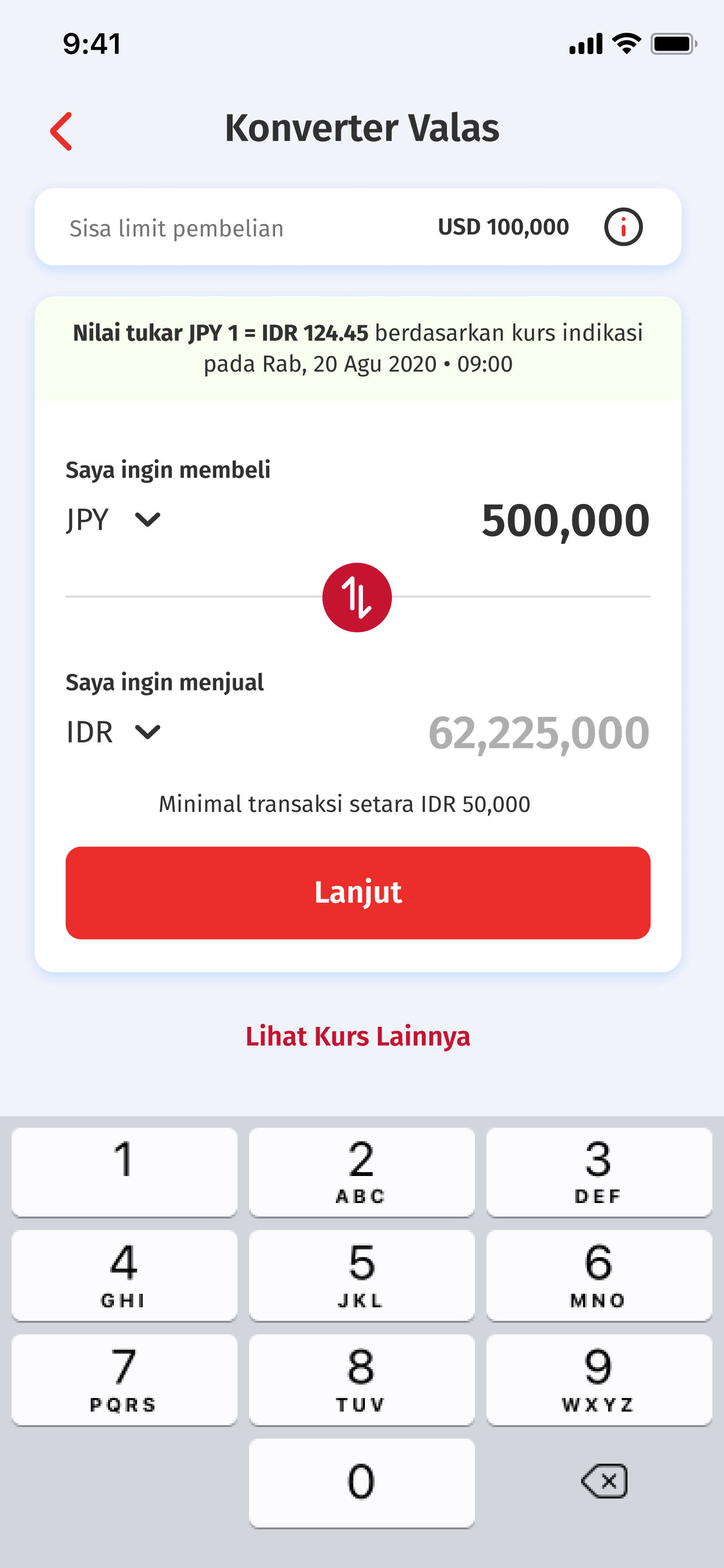Go back from Konverter Valas

coord(61,131)
